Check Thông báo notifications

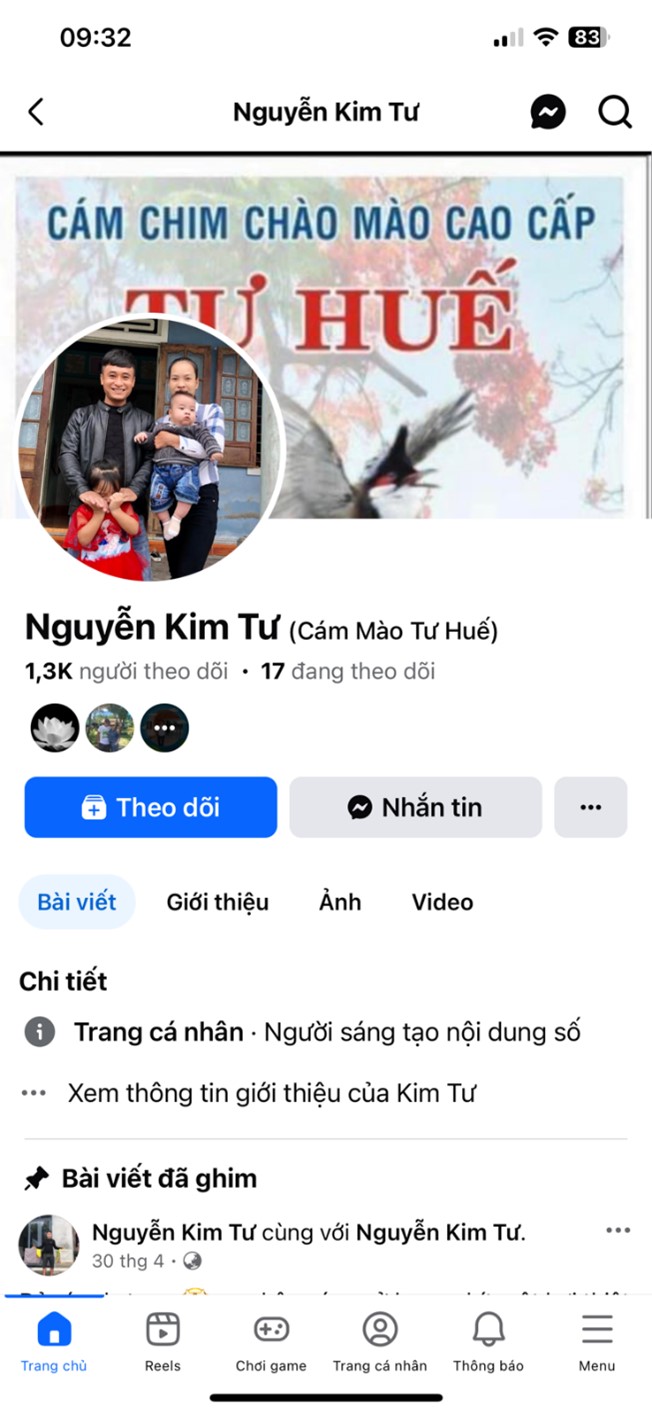pyautogui.click(x=488, y=1342)
